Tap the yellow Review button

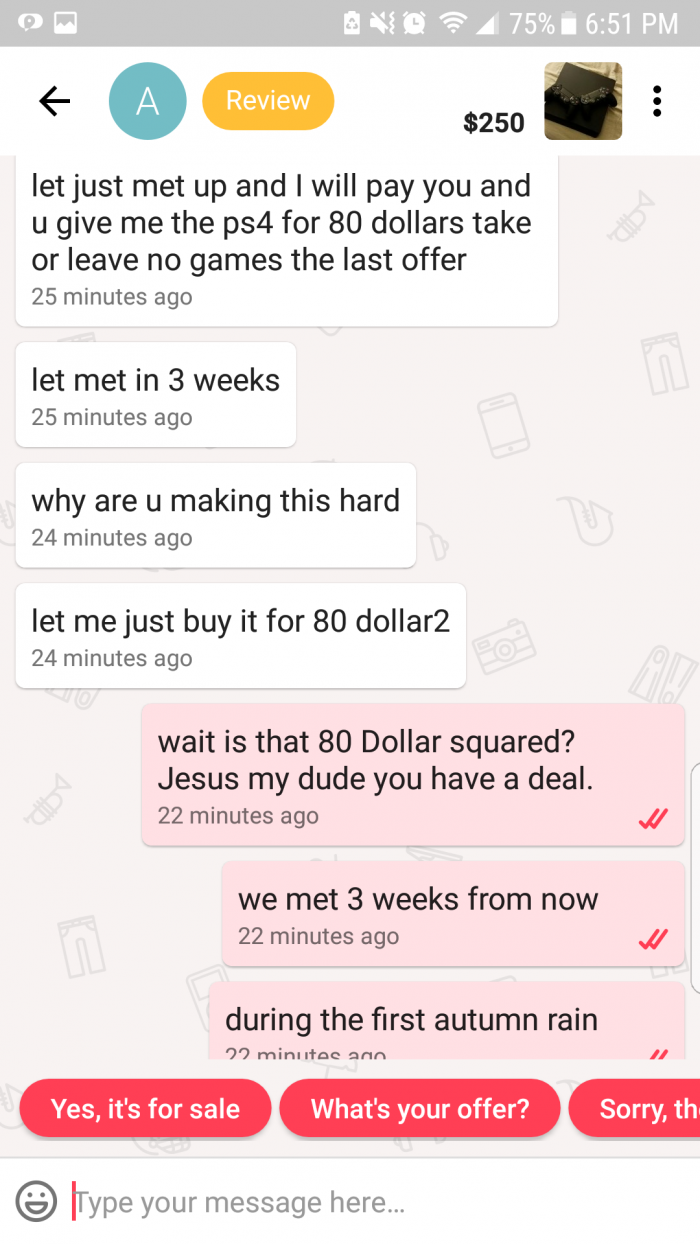[x=268, y=101]
